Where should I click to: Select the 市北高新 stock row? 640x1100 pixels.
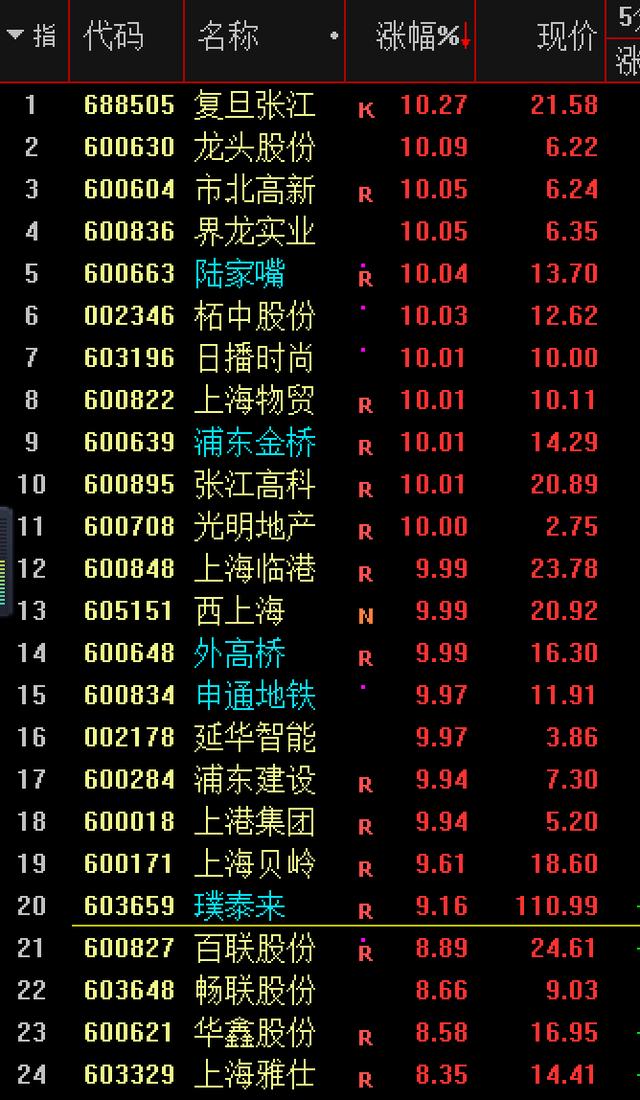click(254, 190)
